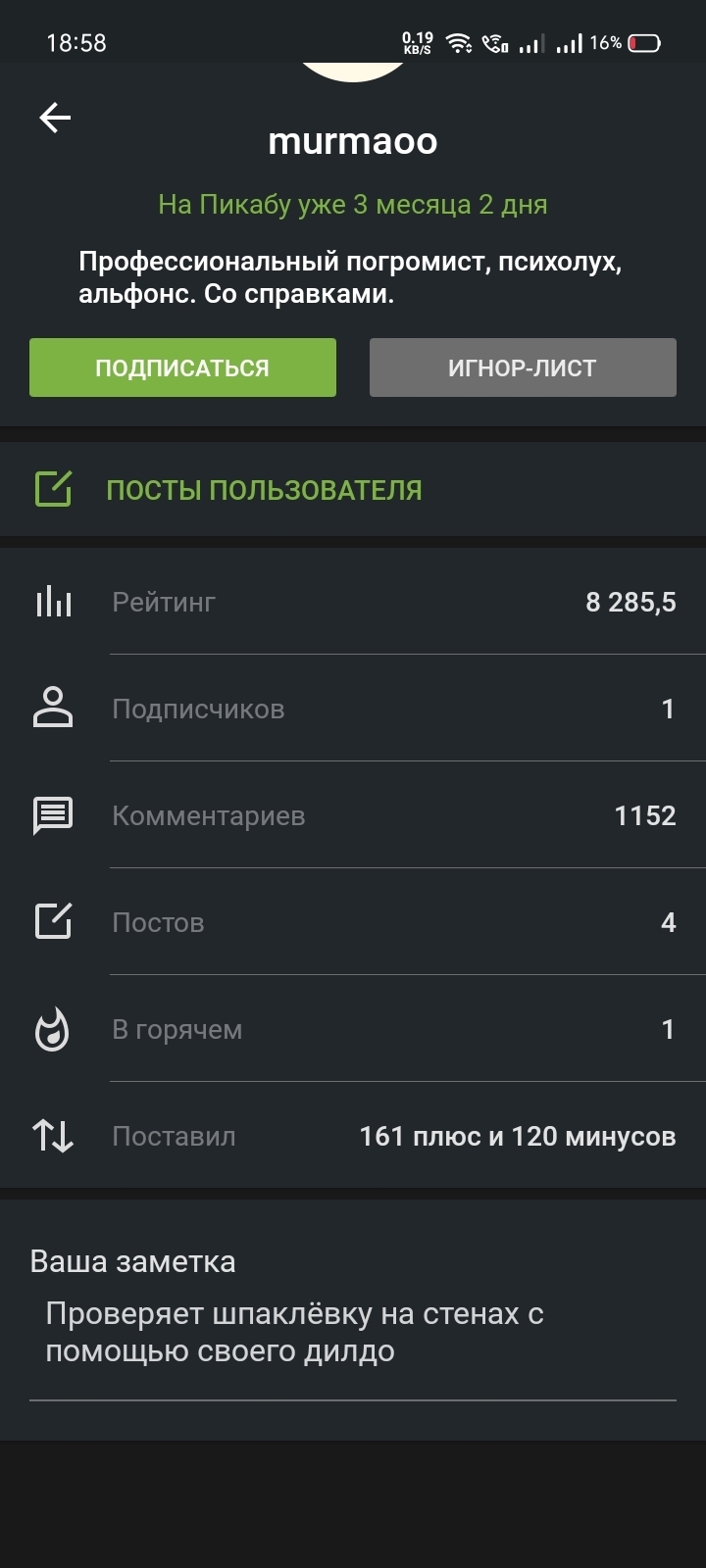Go back using the arrow icon
This screenshot has width=706, height=1568.
click(x=55, y=119)
